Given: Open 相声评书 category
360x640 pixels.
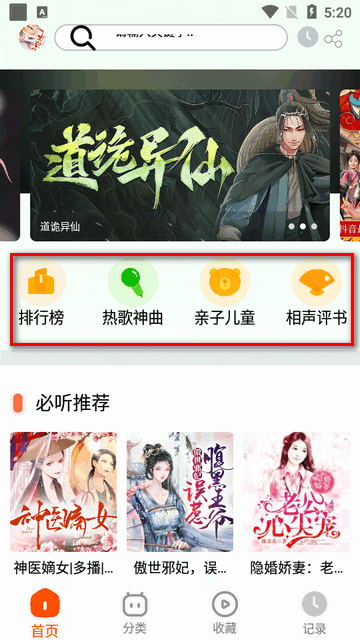Looking at the screenshot, I should 317,292.
